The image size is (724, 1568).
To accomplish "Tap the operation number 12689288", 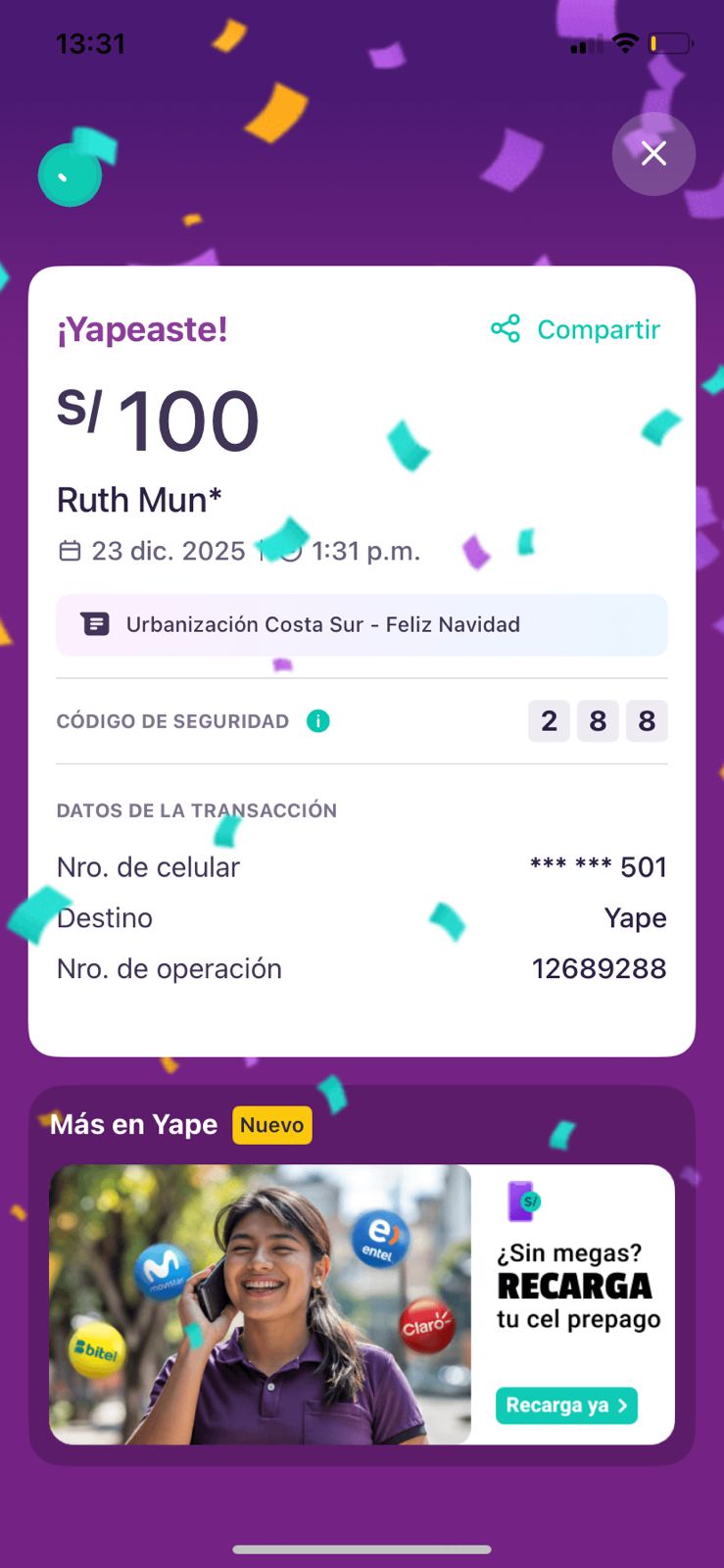I will click(599, 968).
